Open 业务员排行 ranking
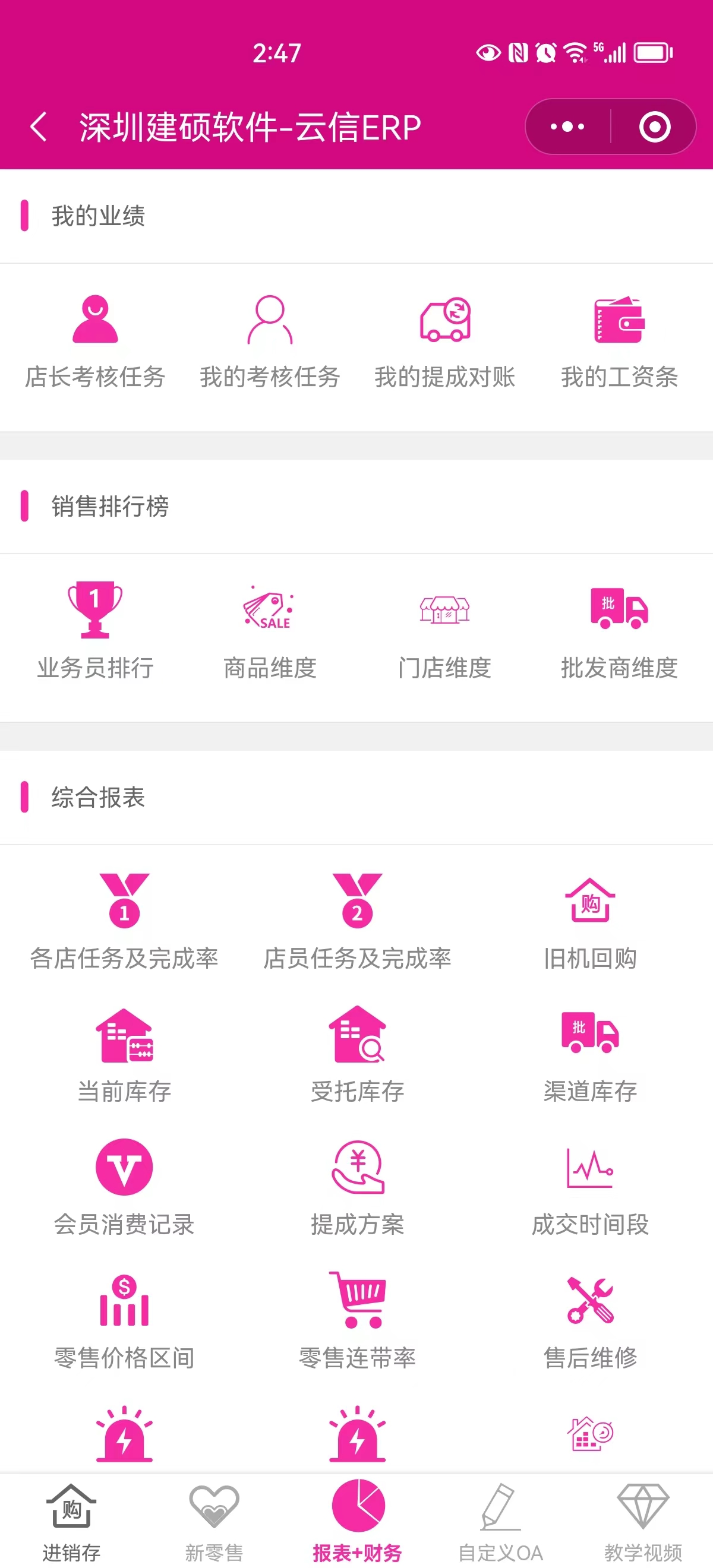This screenshot has width=713, height=1568. click(x=95, y=631)
